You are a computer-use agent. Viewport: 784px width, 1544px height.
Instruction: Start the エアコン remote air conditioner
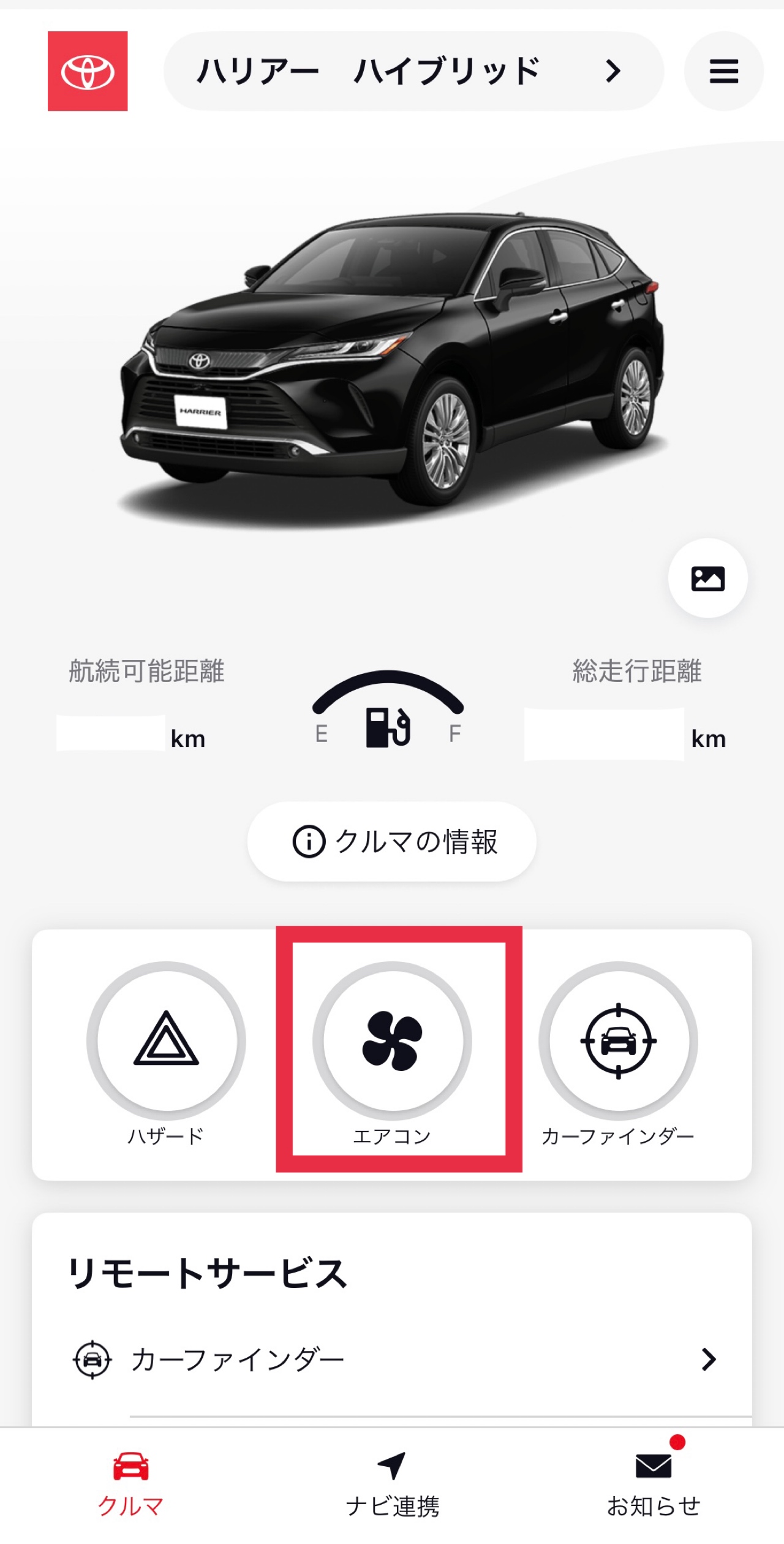click(392, 1040)
